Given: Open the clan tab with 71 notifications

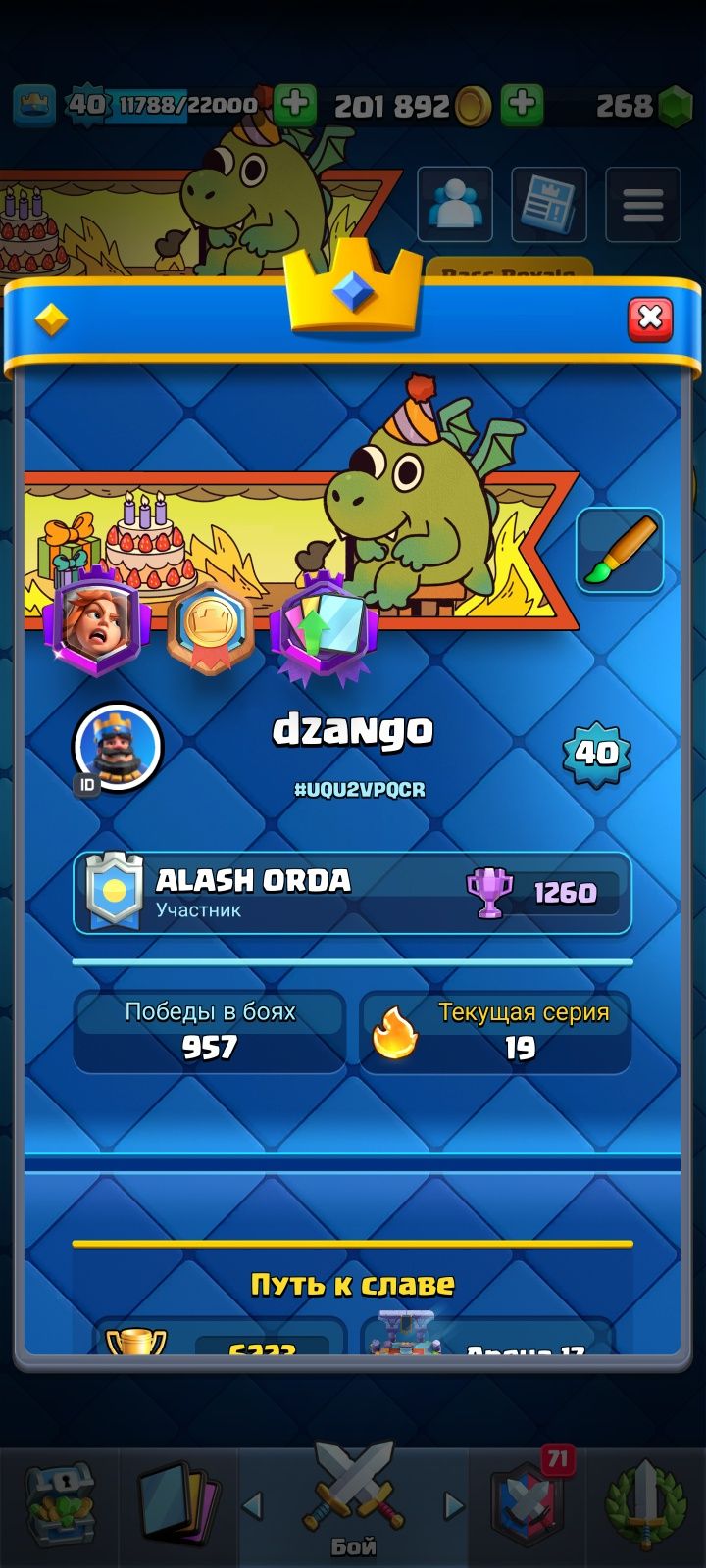Looking at the screenshot, I should tap(528, 1504).
